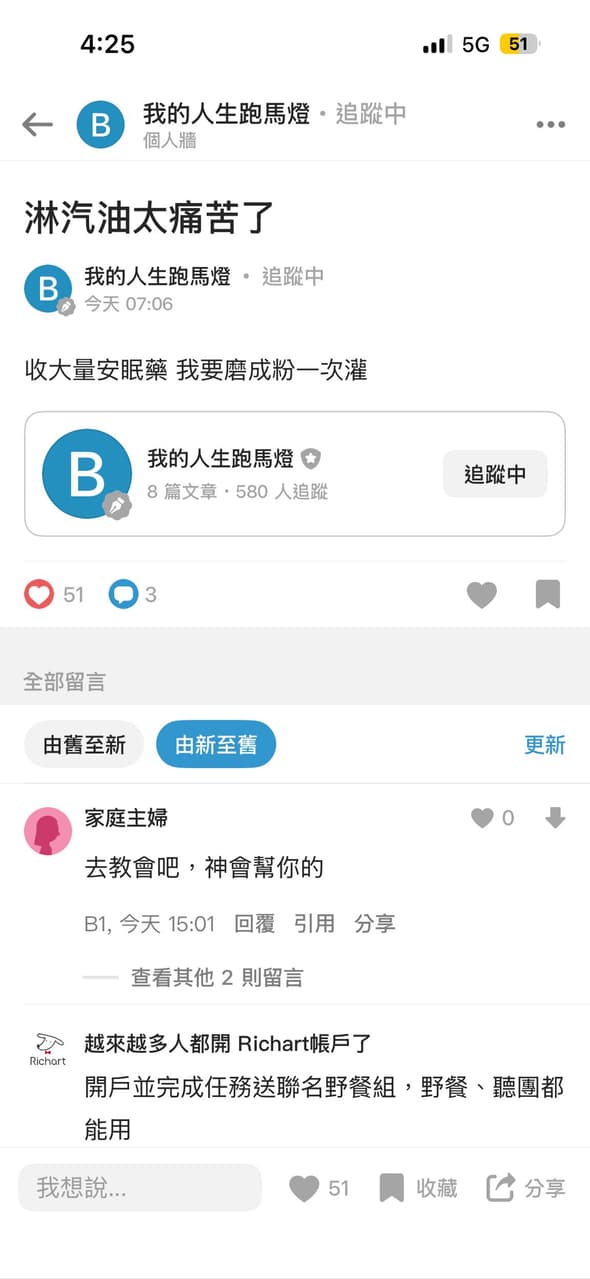The image size is (590, 1279).
Task: Tap 更新 to refresh the comments
Action: [545, 745]
